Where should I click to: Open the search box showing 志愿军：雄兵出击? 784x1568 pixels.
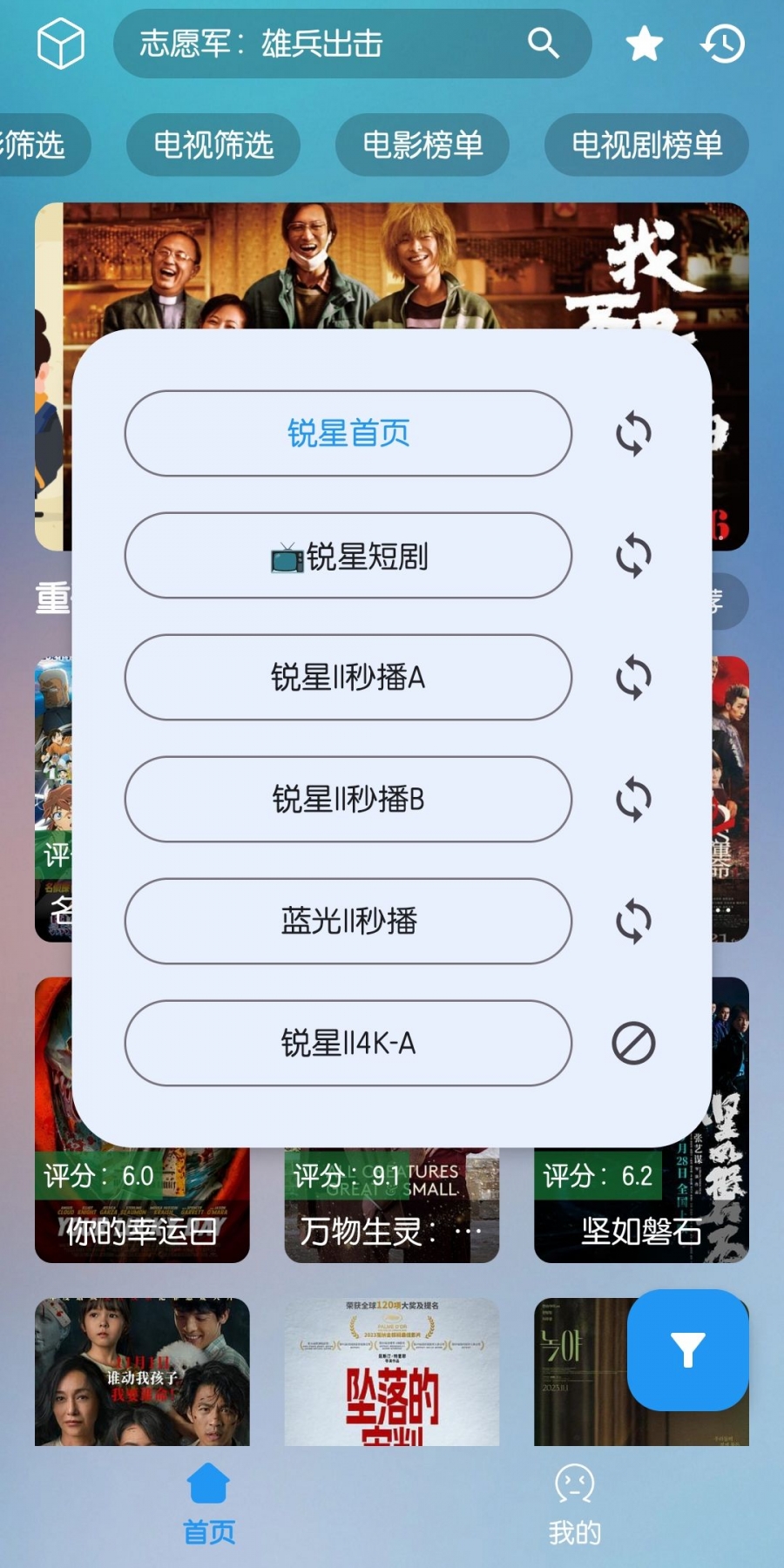pos(331,44)
